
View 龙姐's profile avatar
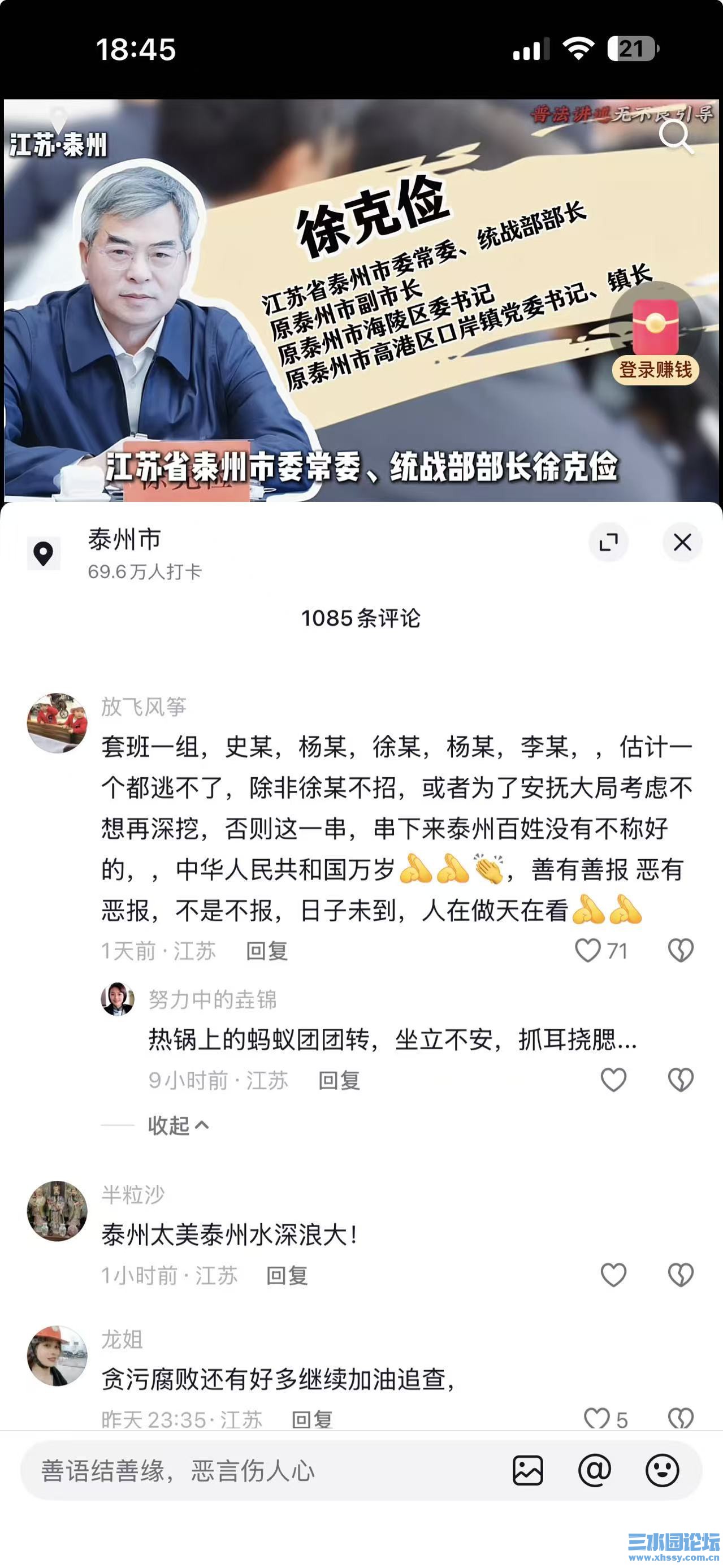(x=57, y=1355)
